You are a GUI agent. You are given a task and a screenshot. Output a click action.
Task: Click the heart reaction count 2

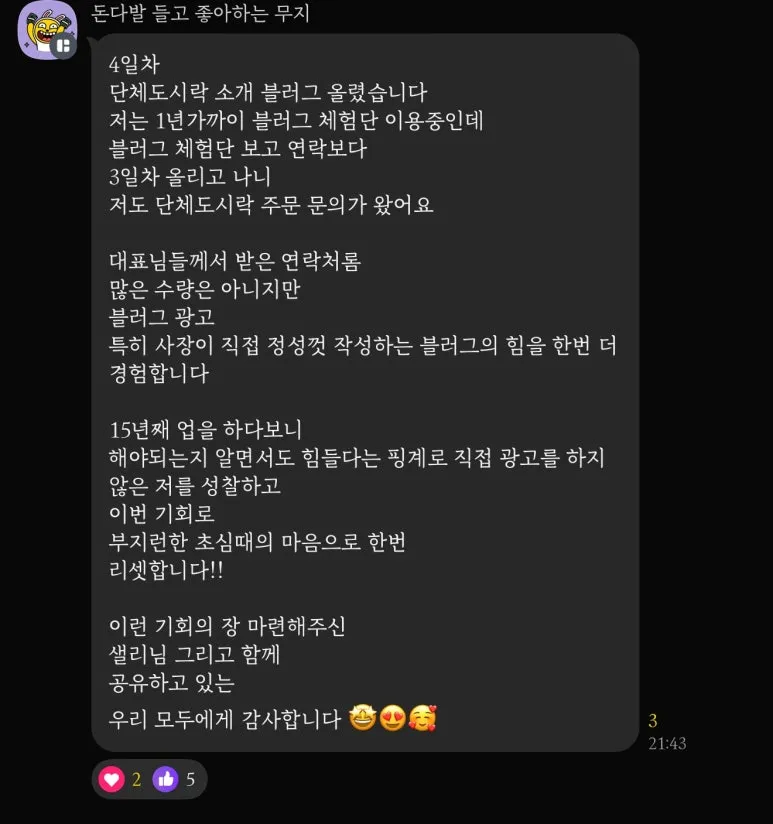[137, 778]
